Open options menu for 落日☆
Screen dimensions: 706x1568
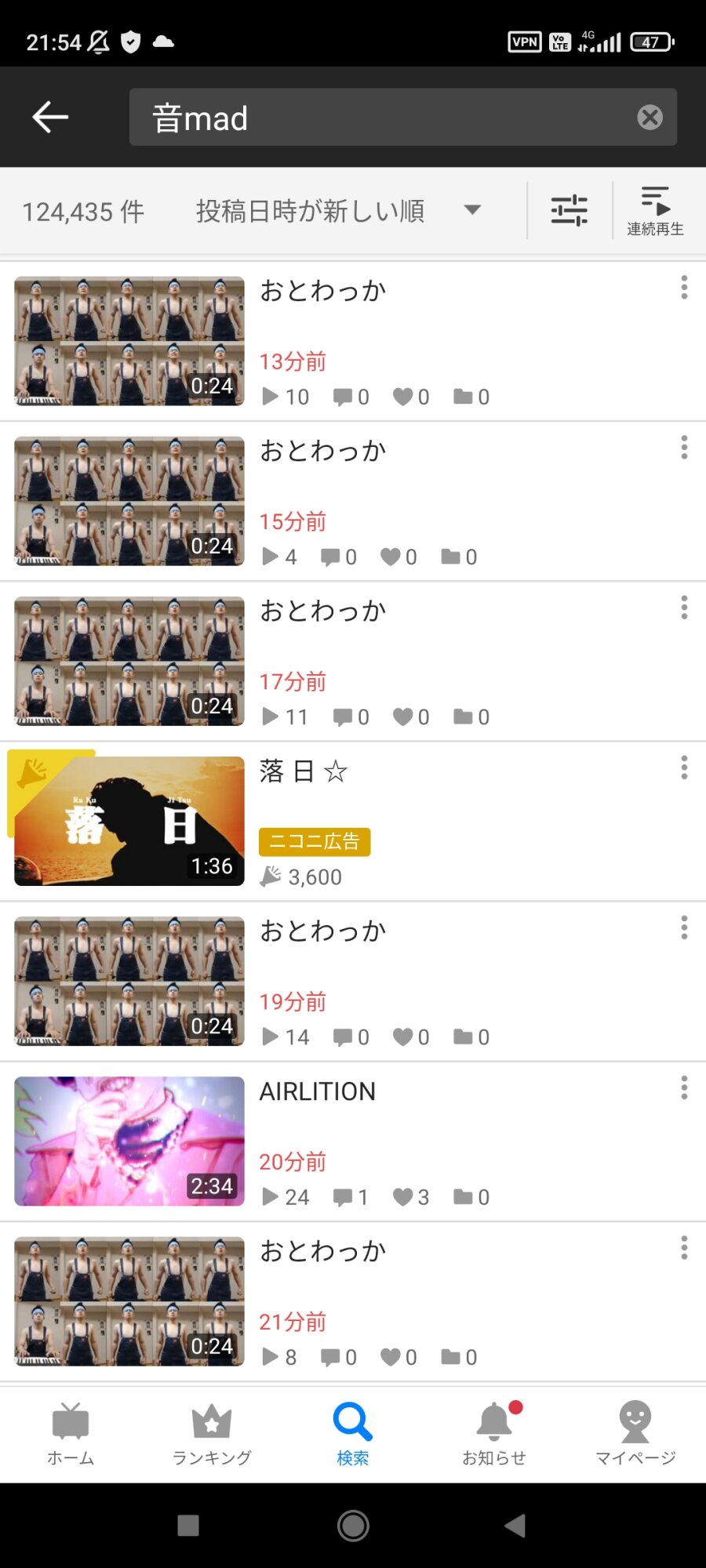pyautogui.click(x=684, y=768)
